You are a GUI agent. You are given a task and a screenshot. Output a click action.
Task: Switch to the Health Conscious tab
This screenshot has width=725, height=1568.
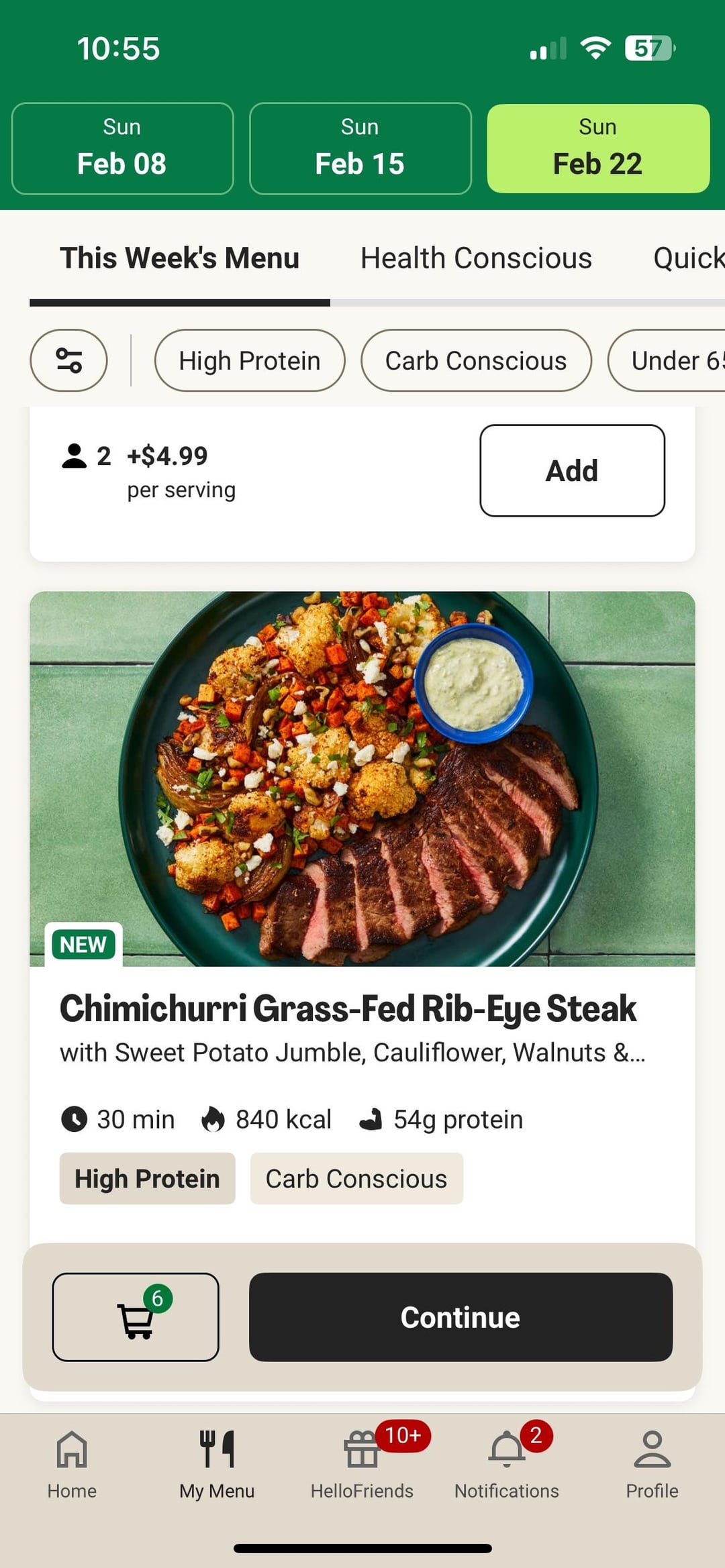pyautogui.click(x=476, y=258)
